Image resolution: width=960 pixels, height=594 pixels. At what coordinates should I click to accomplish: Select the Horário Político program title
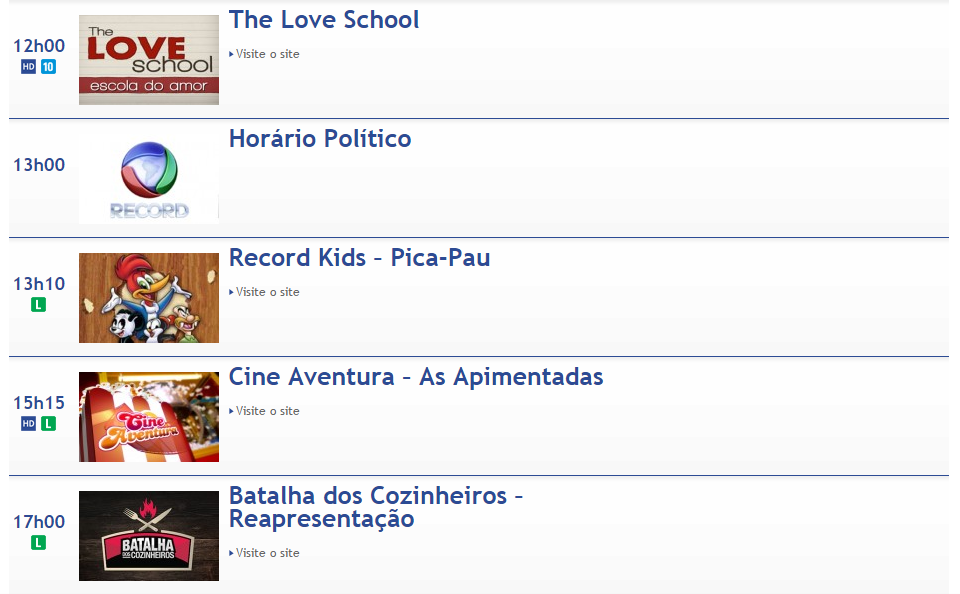pyautogui.click(x=320, y=139)
